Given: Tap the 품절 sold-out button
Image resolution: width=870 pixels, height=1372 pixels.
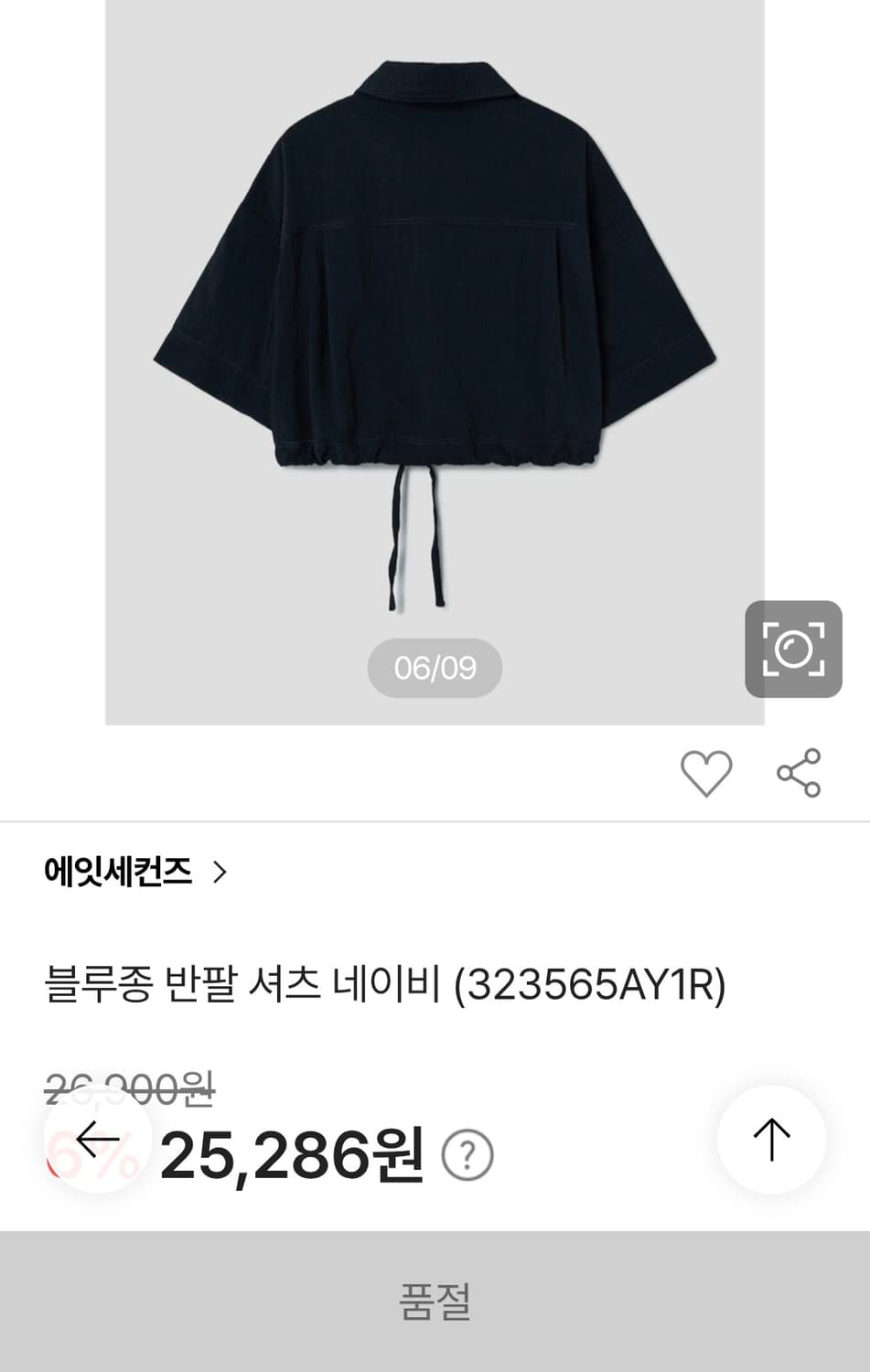Looking at the screenshot, I should (435, 1301).
